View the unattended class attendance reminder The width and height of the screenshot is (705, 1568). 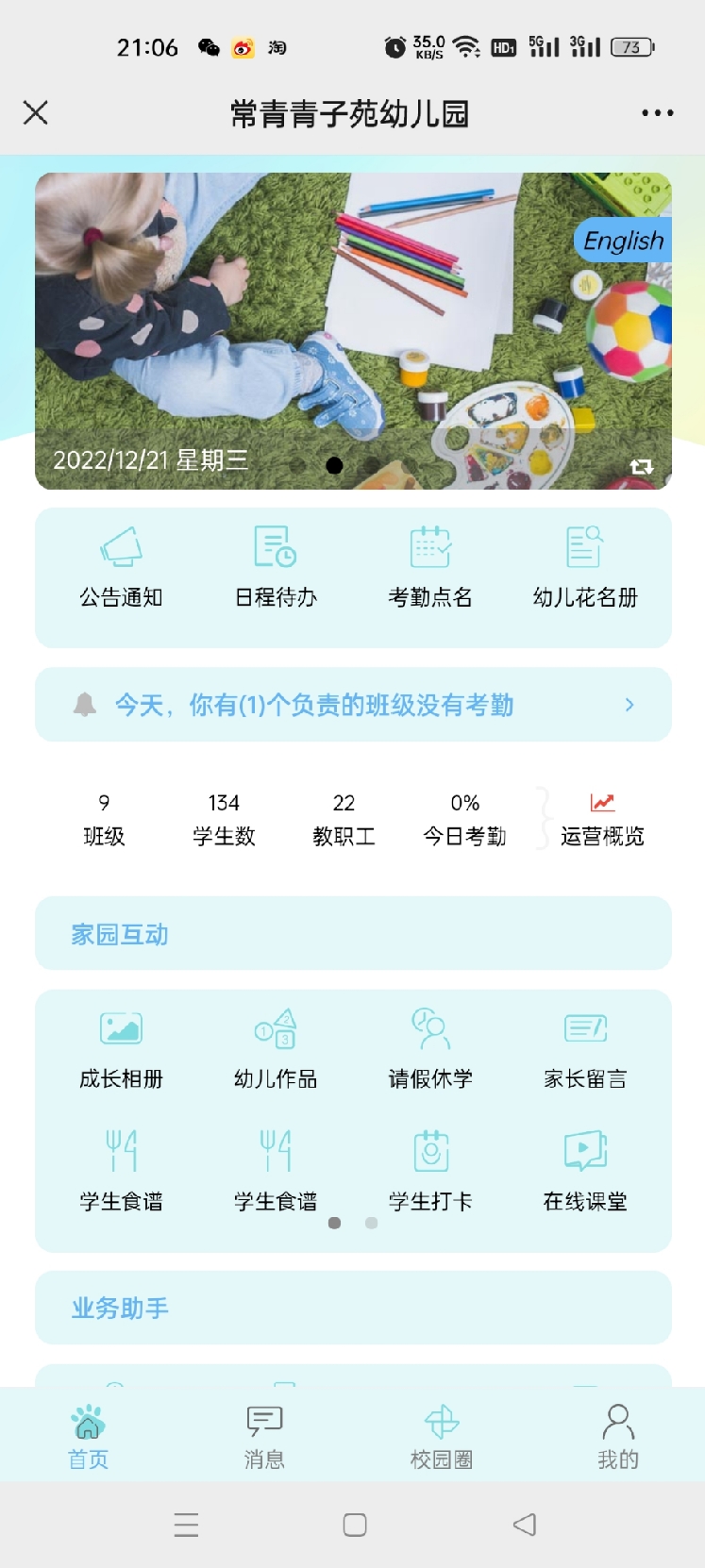tap(353, 705)
